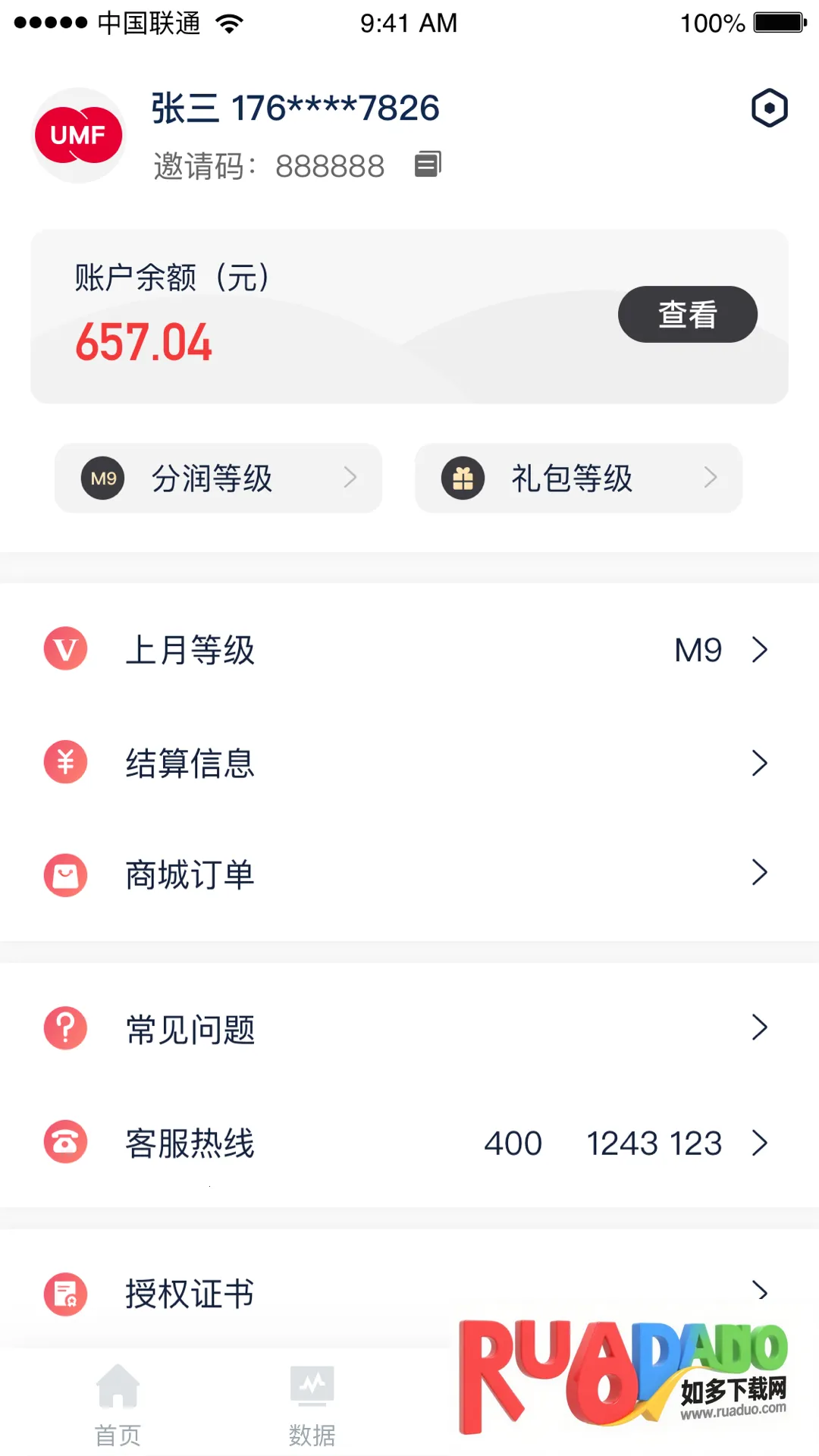Open 常见问题 FAQ
Viewport: 819px width, 1456px height.
click(409, 1029)
